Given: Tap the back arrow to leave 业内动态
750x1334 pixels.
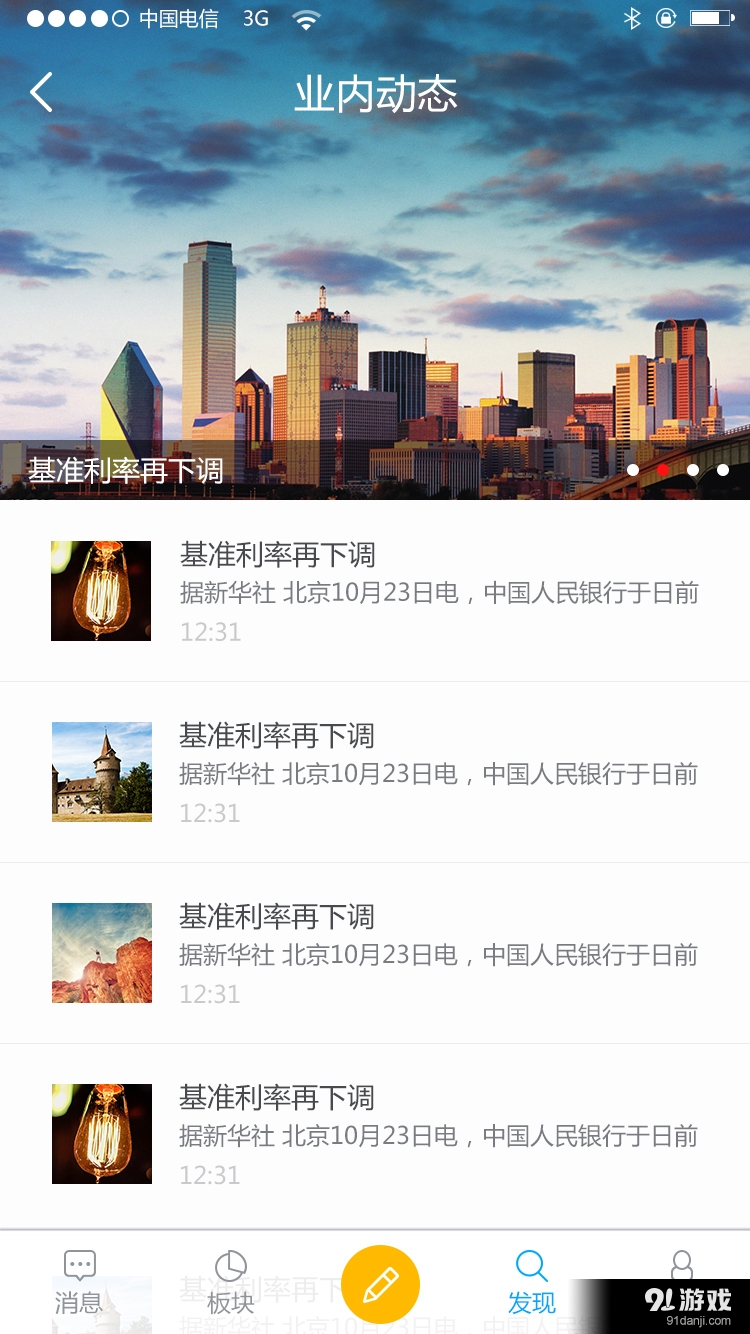Looking at the screenshot, I should click(x=40, y=91).
